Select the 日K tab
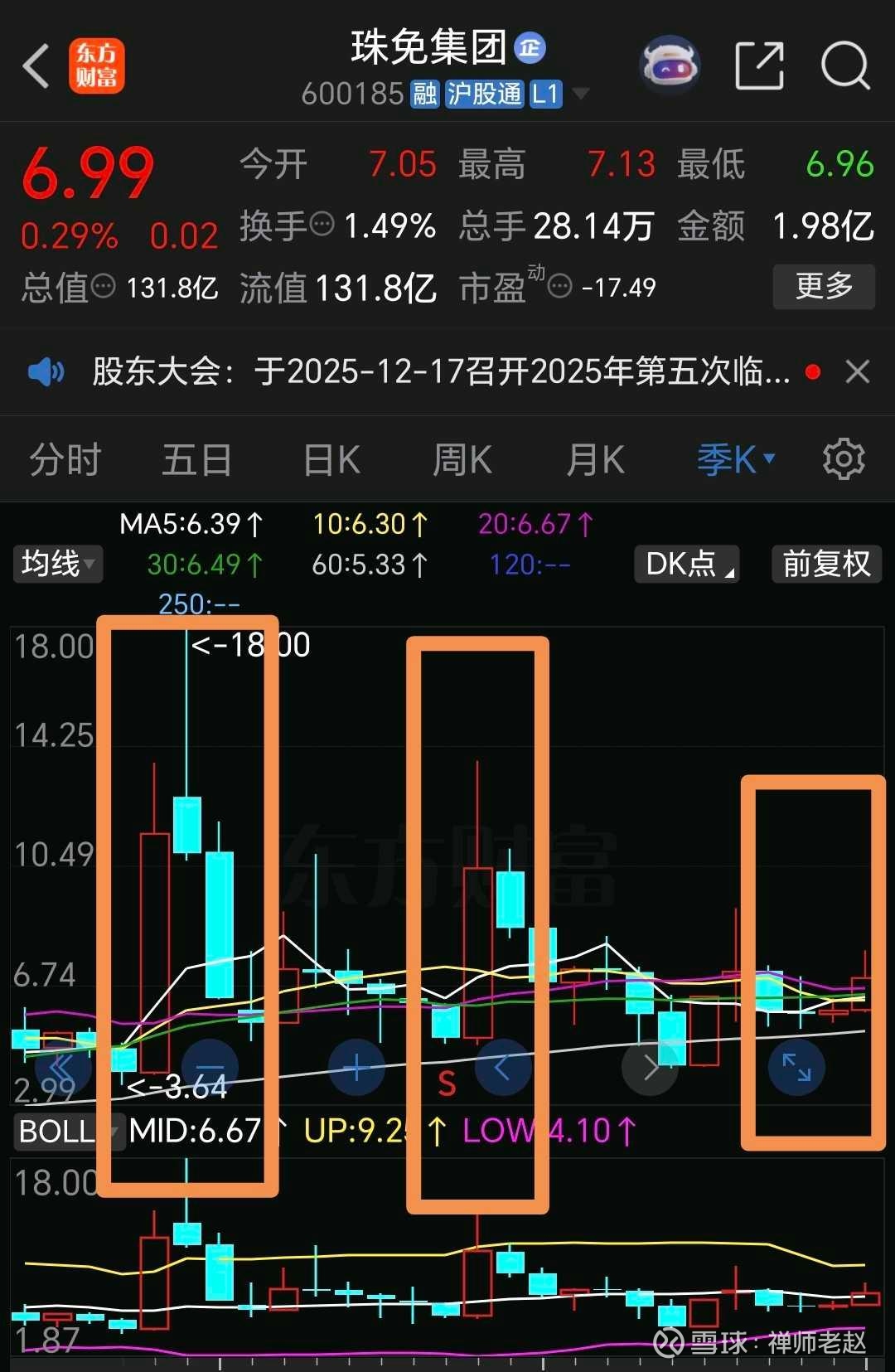The image size is (895, 1372). [x=331, y=459]
